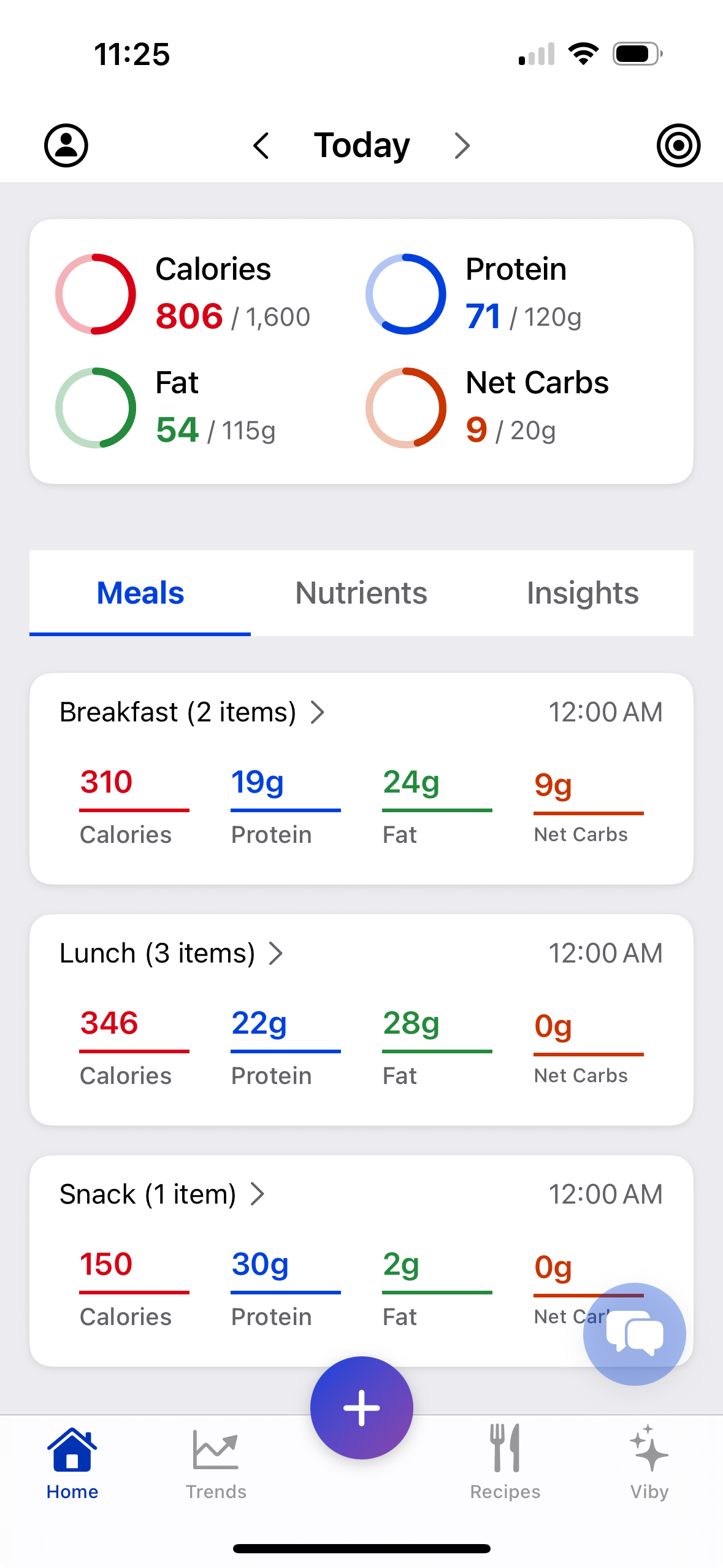Tap the Net Carbs progress ring
The image size is (723, 1568).
tap(407, 407)
